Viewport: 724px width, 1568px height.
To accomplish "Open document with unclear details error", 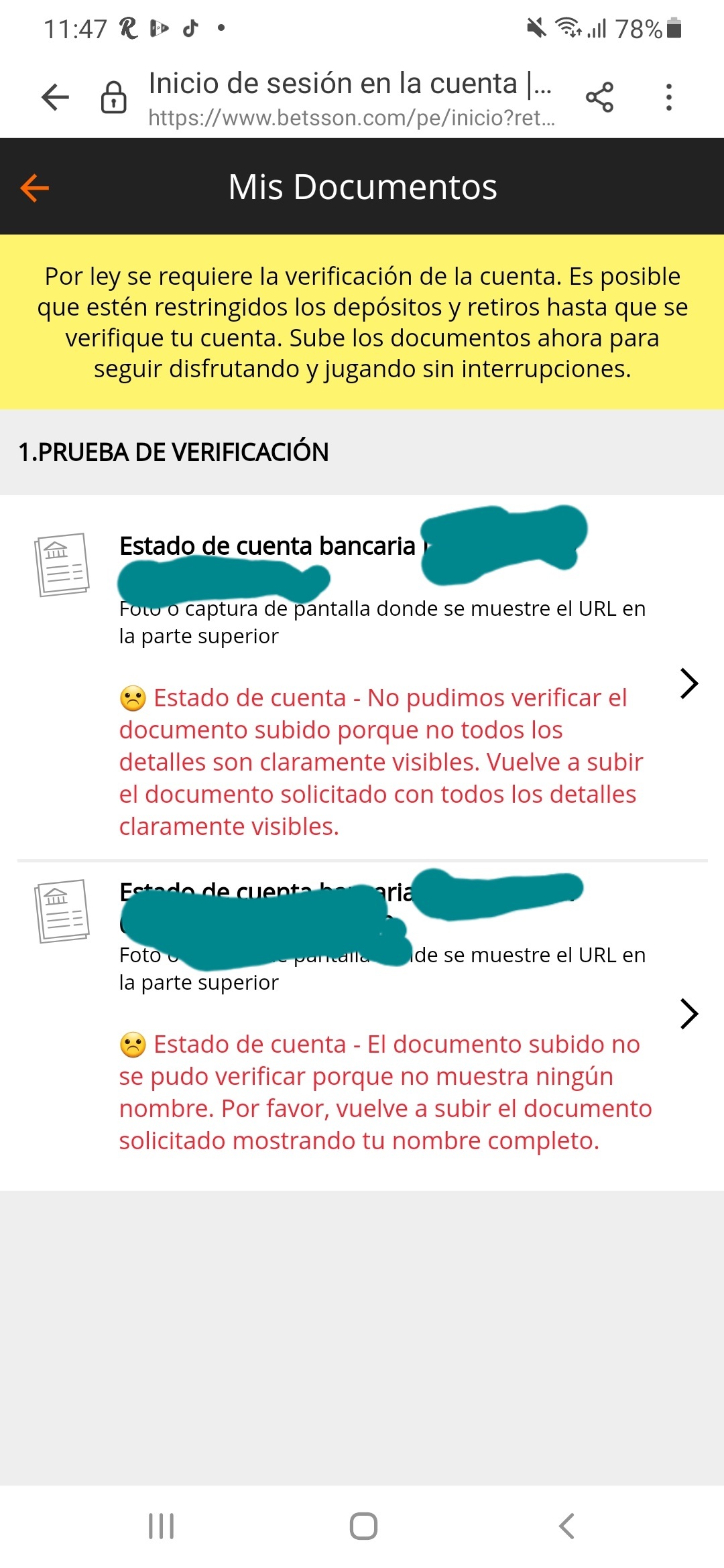I will (688, 683).
